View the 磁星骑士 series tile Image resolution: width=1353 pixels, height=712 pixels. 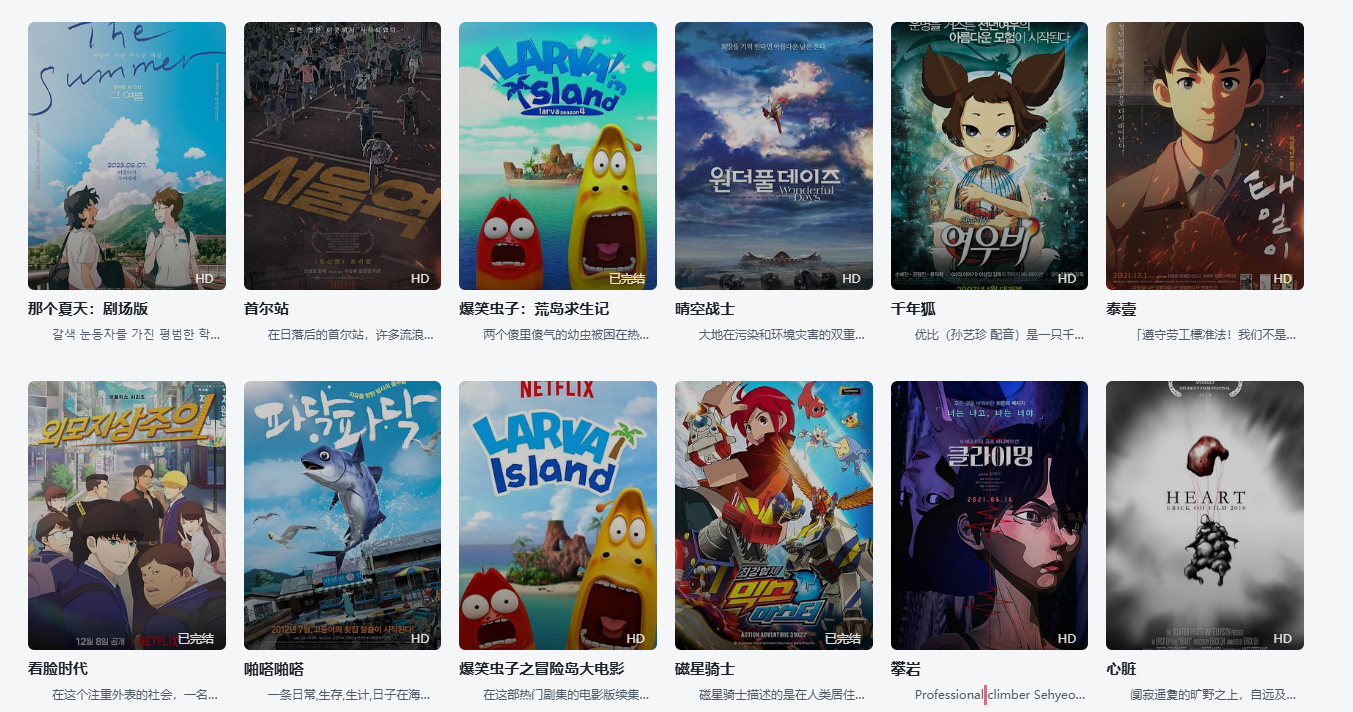pyautogui.click(x=774, y=515)
